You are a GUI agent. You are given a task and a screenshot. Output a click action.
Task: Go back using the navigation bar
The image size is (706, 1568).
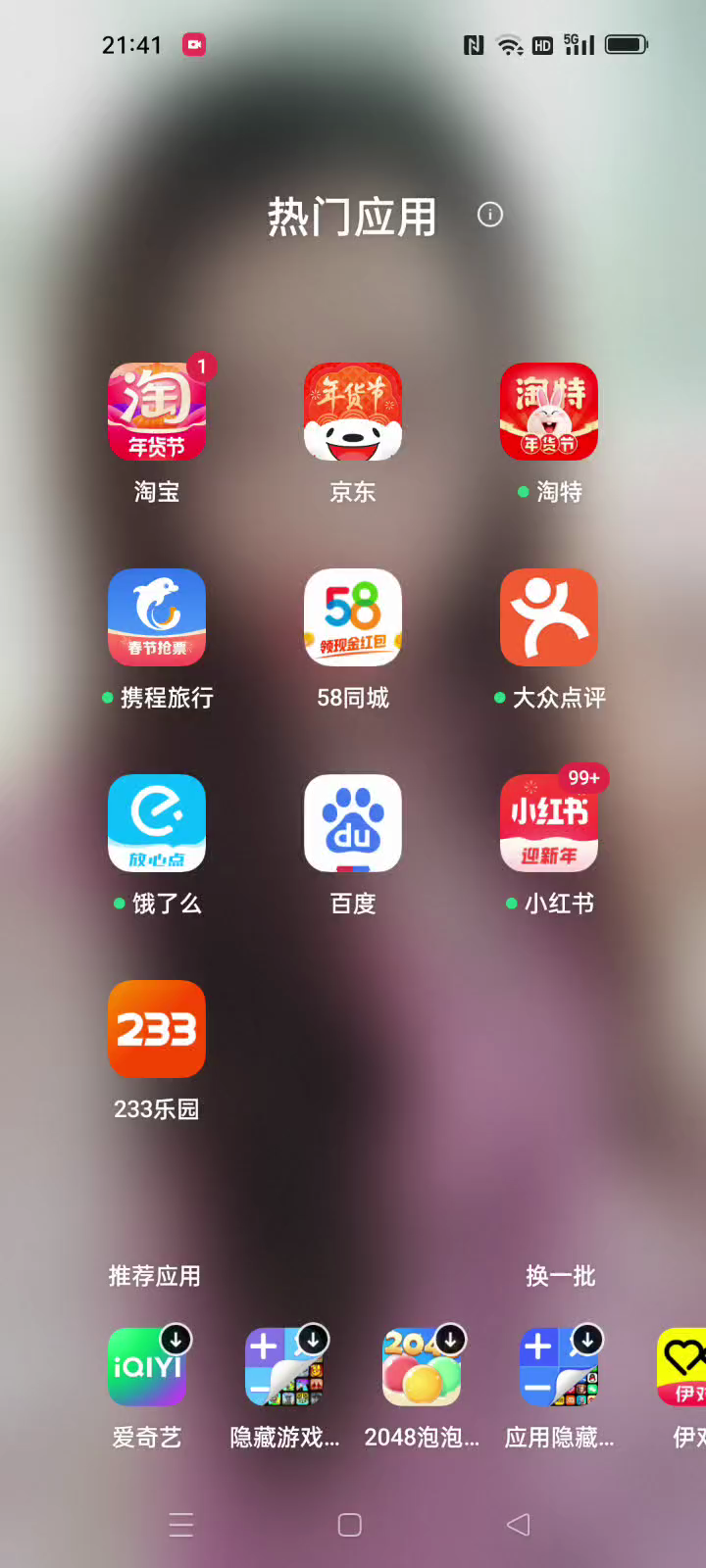point(518,1524)
